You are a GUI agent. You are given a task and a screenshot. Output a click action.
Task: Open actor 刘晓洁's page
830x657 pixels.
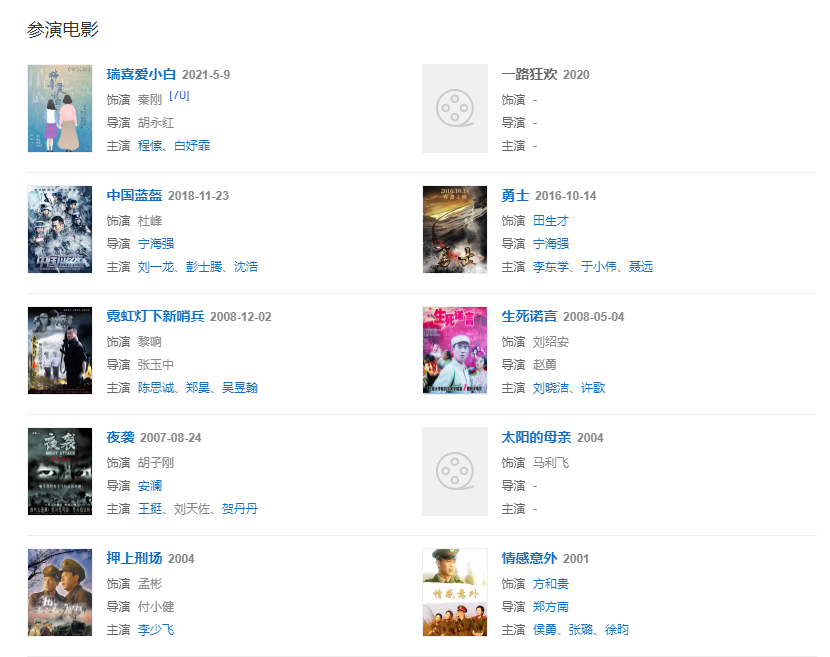pyautogui.click(x=551, y=388)
